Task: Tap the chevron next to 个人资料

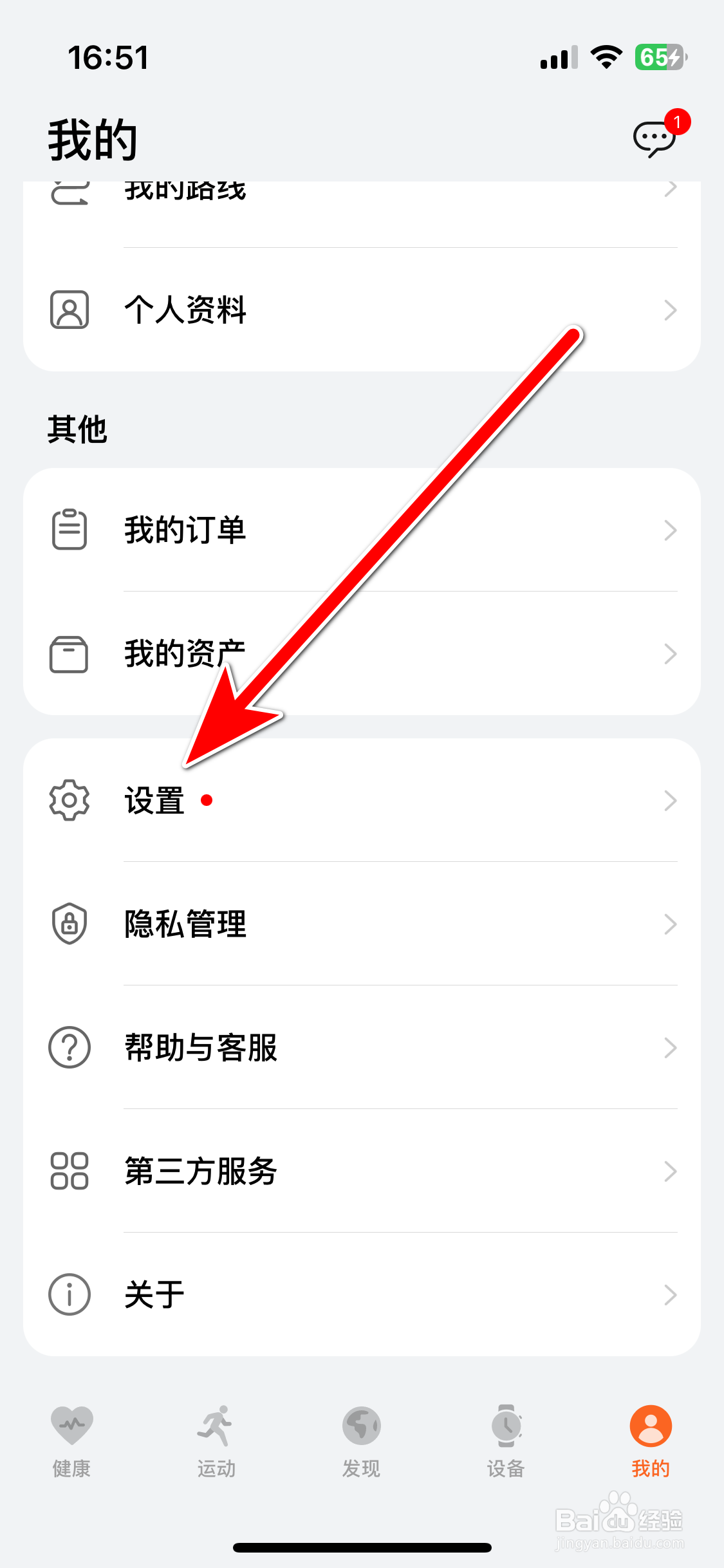Action: [x=669, y=310]
